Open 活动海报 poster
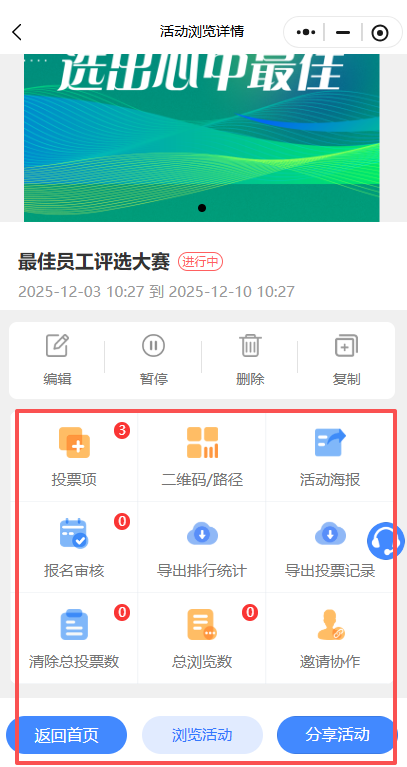The height and width of the screenshot is (767, 407). tap(330, 457)
